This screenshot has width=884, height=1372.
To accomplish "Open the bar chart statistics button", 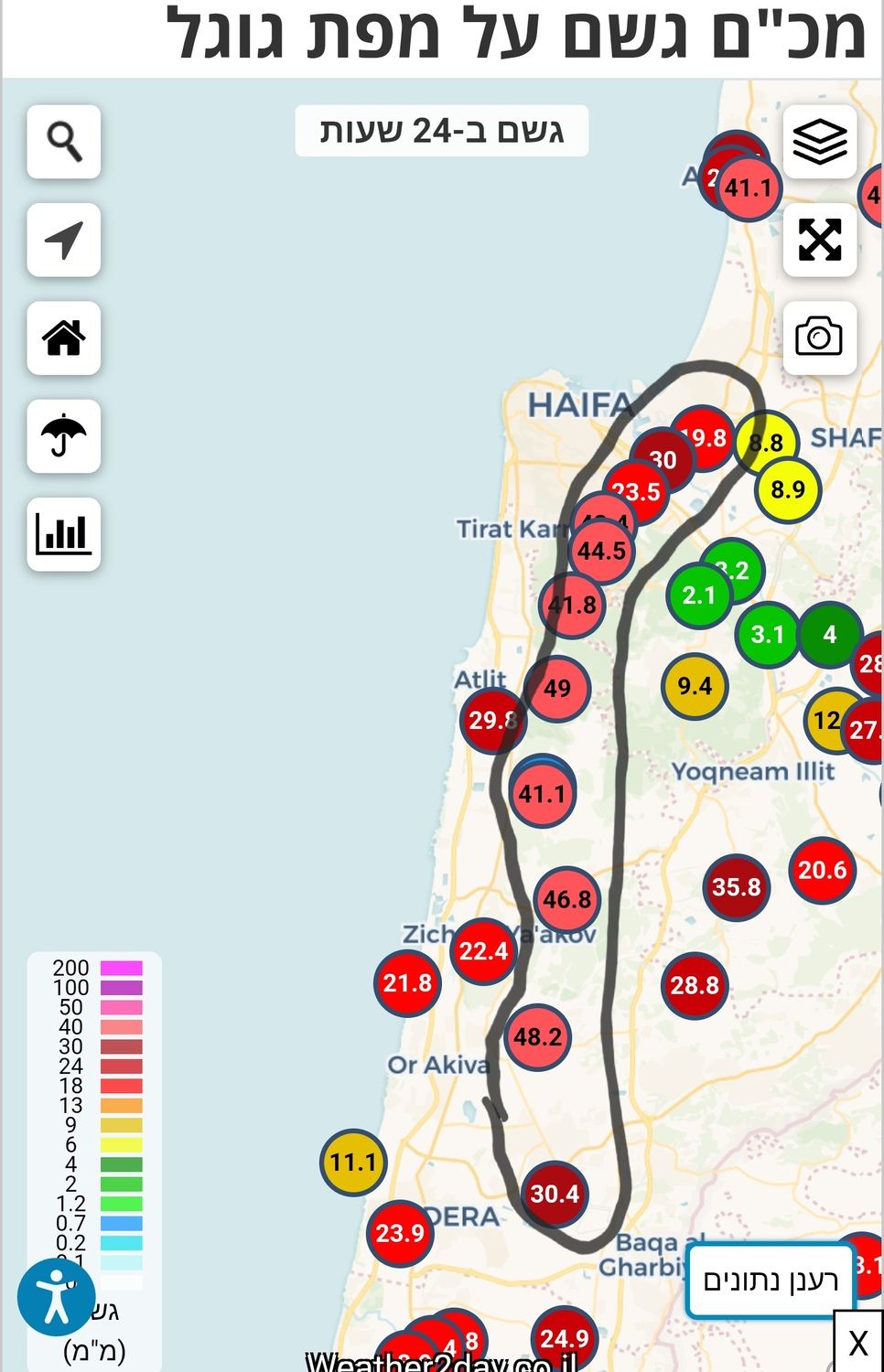I will (x=64, y=534).
